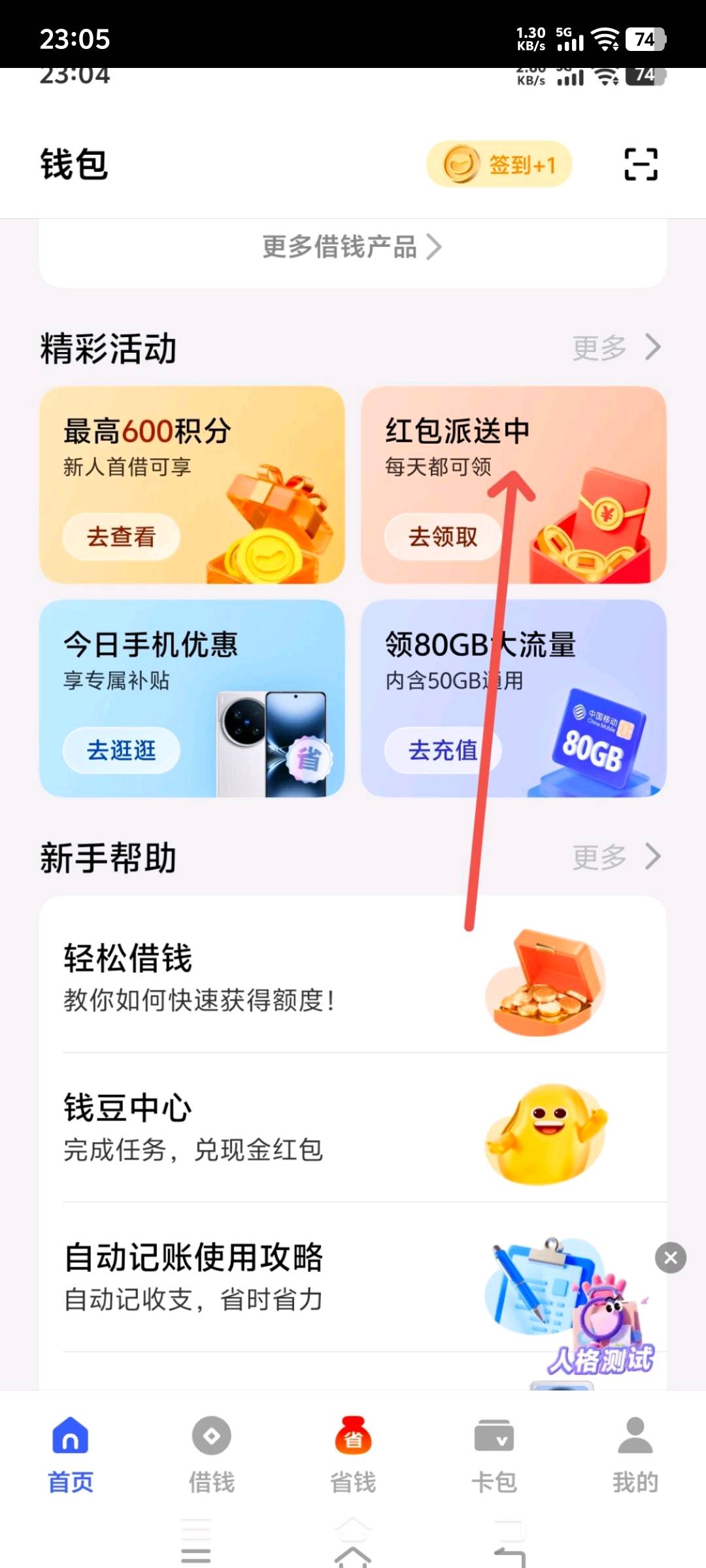This screenshot has height=1568, width=706.
Task: Tap 去领取 on the 红包派送中 card
Action: click(x=443, y=536)
